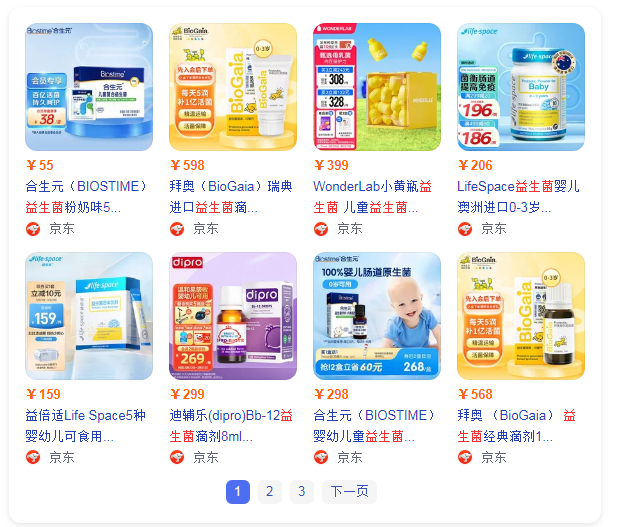The image size is (628, 527).
Task: Go to page 2 of results
Action: pos(269,491)
